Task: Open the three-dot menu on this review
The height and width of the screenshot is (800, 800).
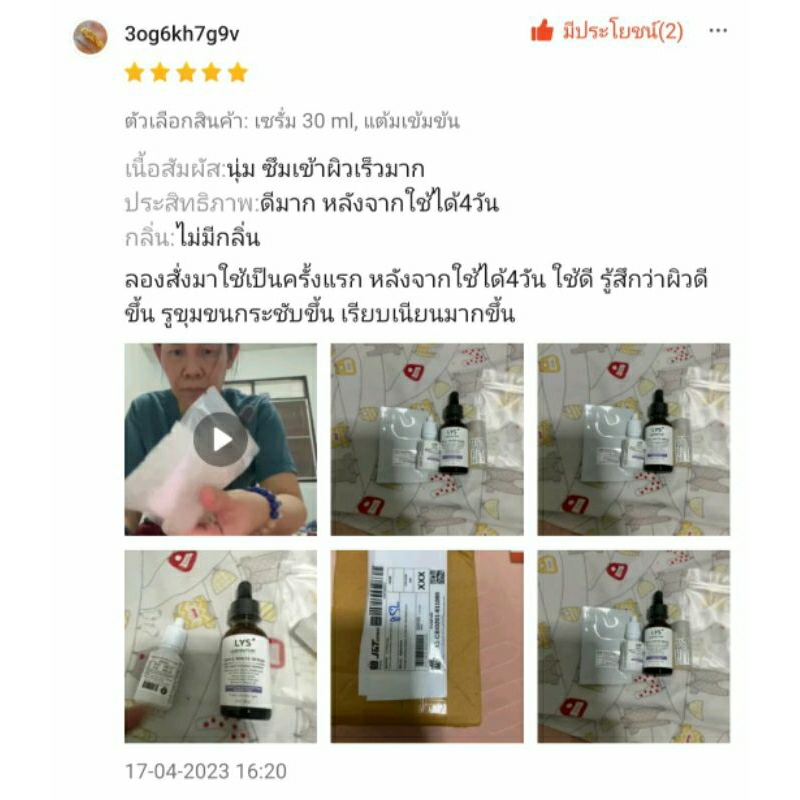Action: point(718,31)
